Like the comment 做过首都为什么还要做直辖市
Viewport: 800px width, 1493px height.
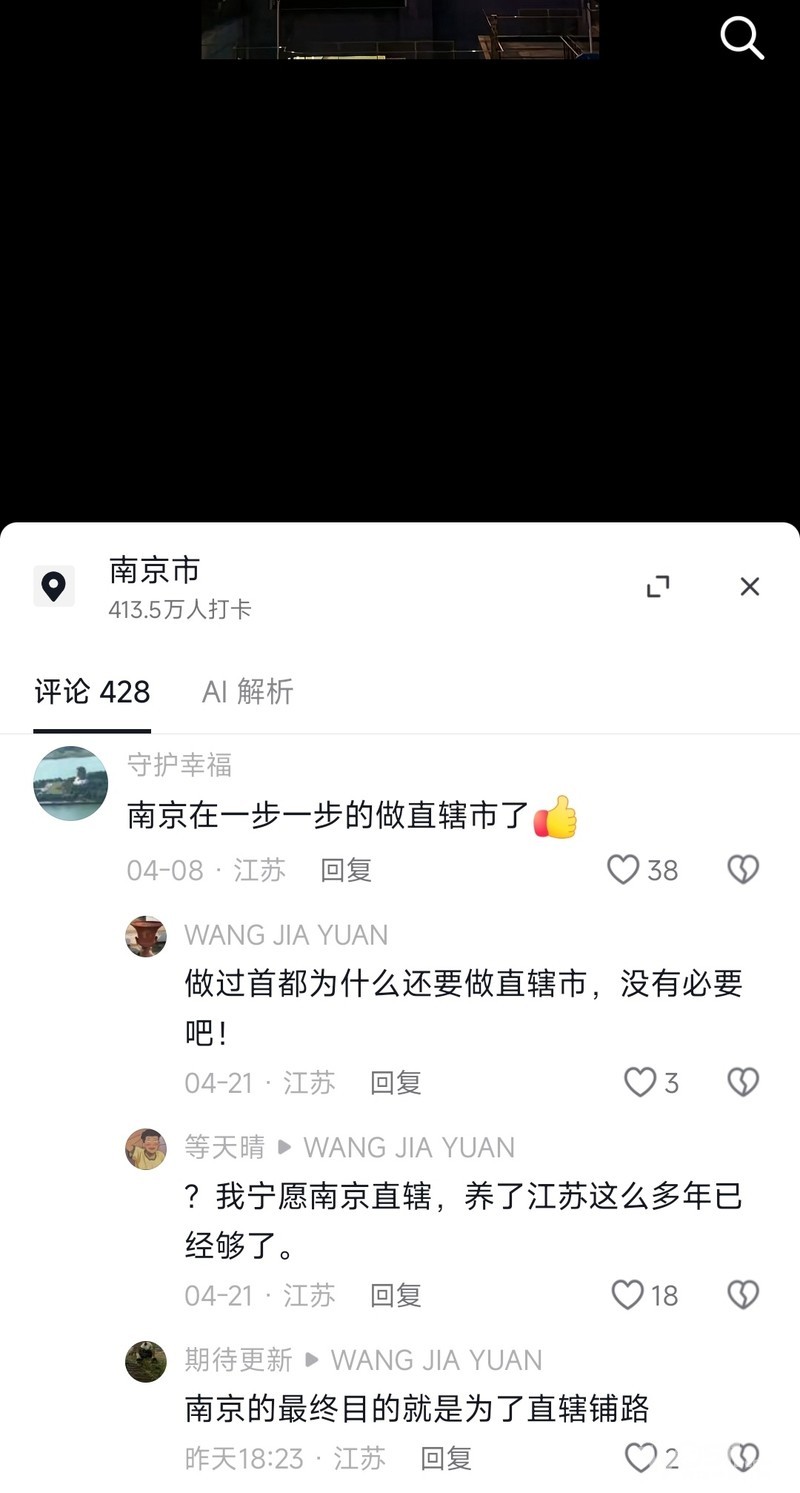pyautogui.click(x=640, y=1083)
